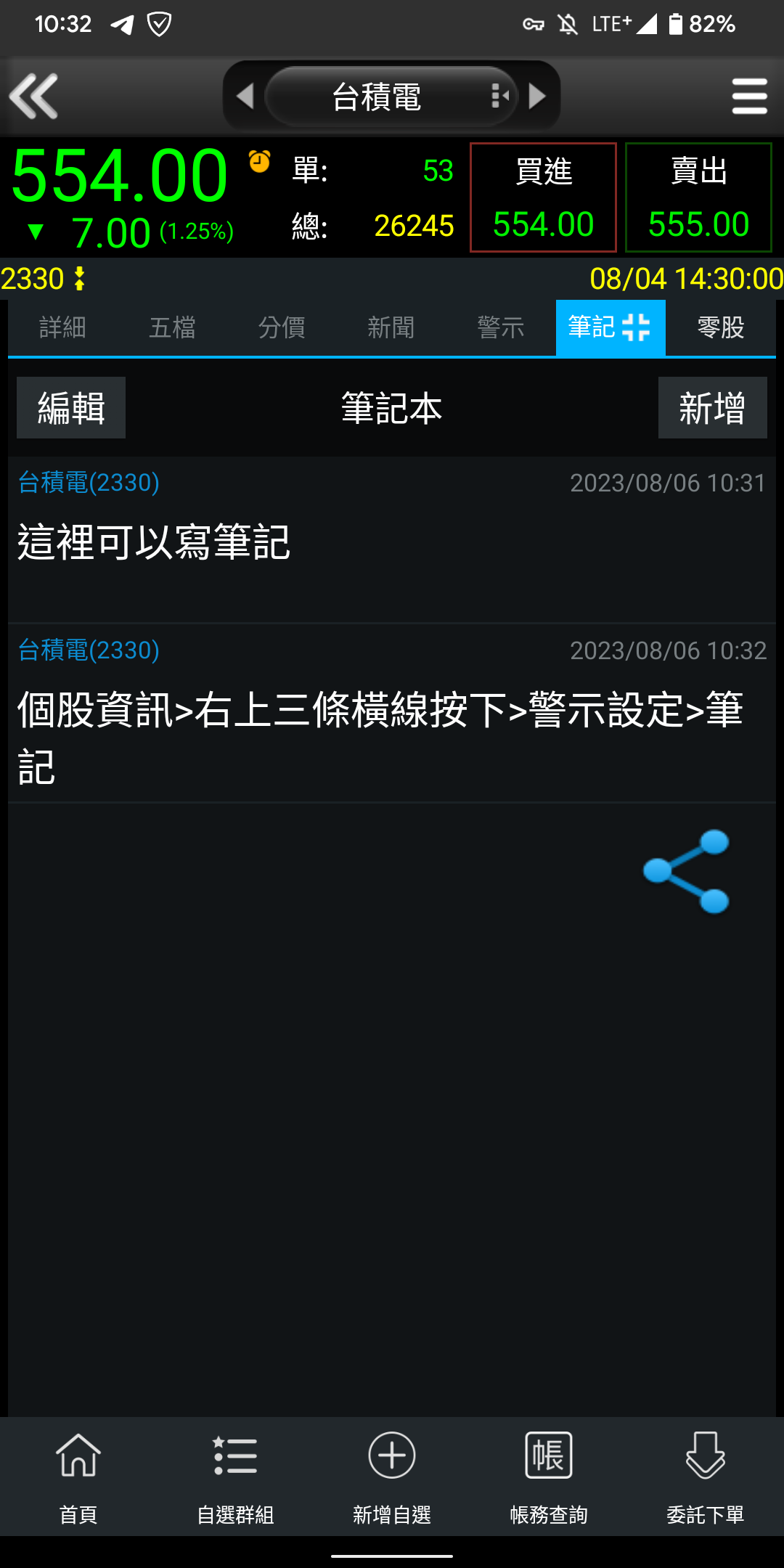Open the hamburger menu
Screen dimensions: 784x1568
[x=749, y=96]
